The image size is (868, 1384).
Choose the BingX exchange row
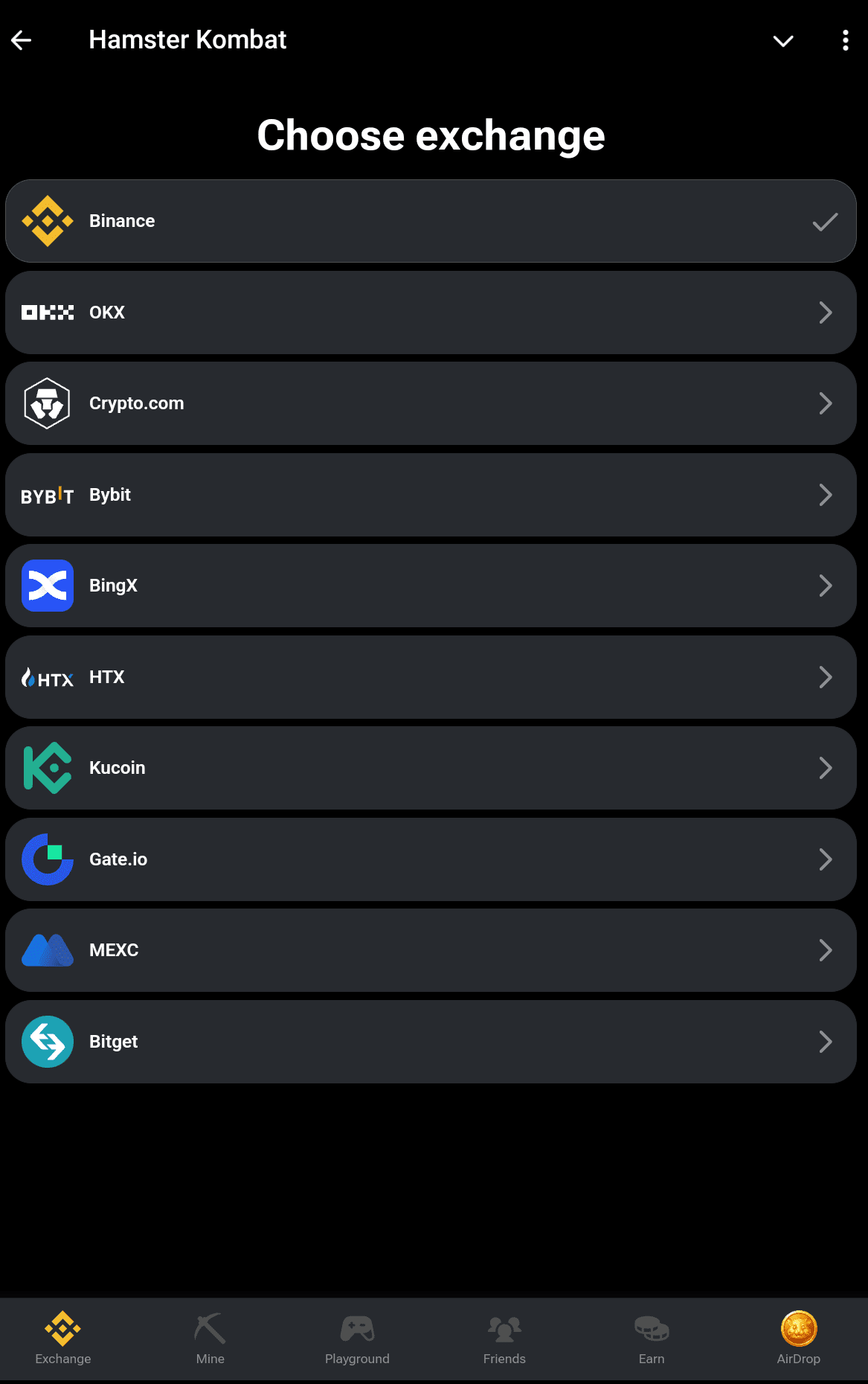click(431, 586)
